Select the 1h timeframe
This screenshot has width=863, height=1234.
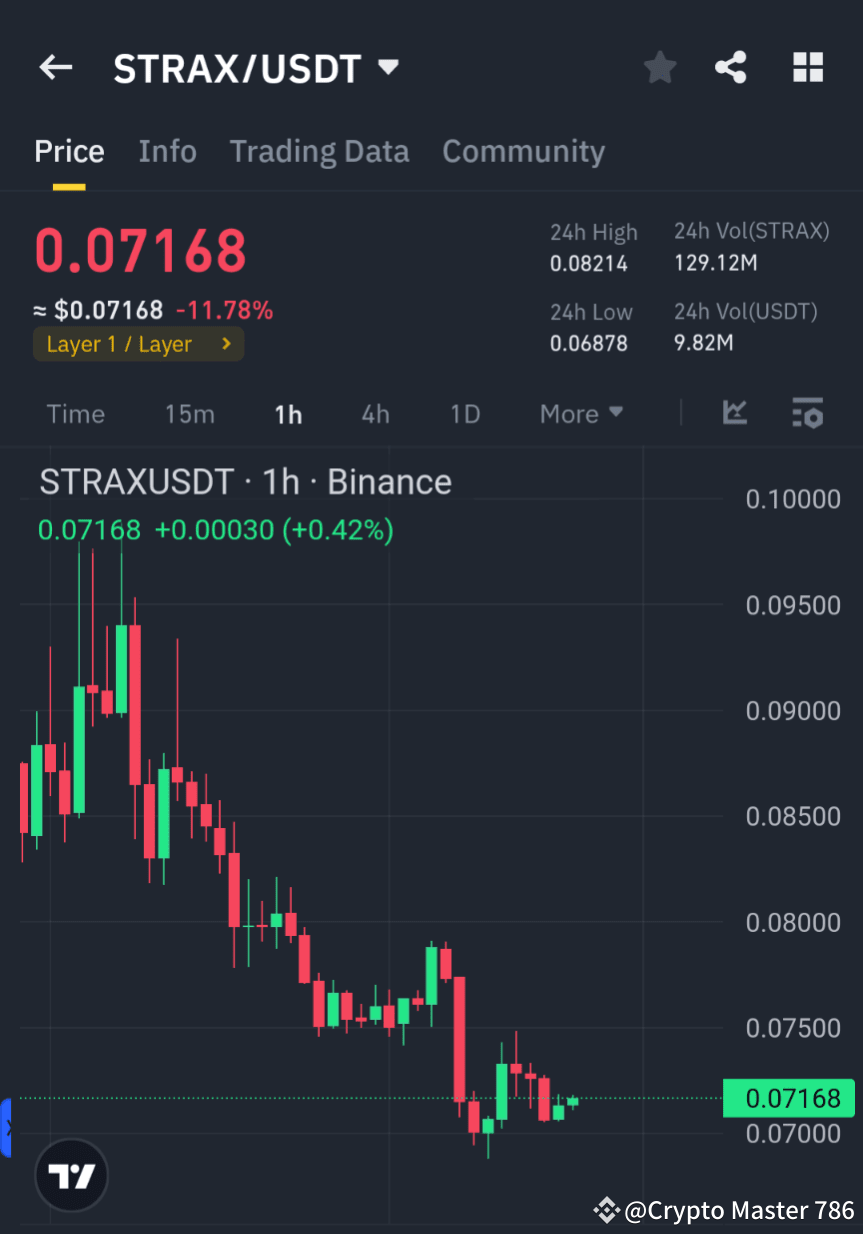point(288,413)
